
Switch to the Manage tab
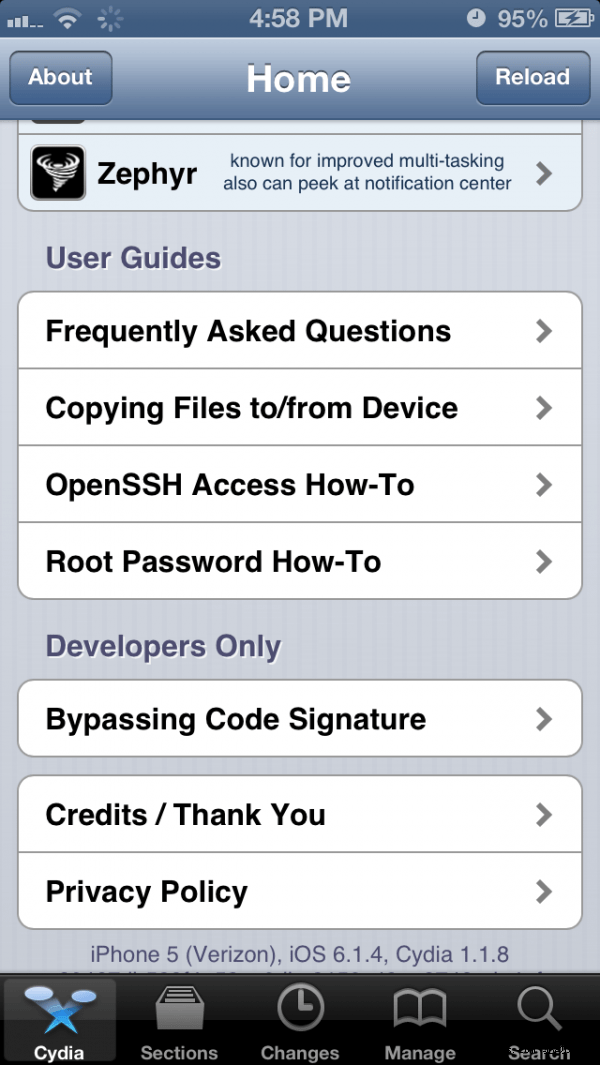point(420,1022)
